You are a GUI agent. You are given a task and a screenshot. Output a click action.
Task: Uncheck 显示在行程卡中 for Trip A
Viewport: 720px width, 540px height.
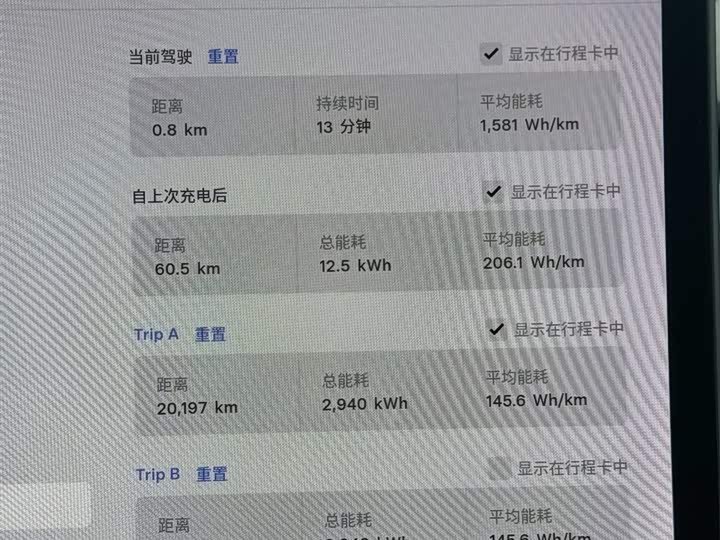coord(496,329)
